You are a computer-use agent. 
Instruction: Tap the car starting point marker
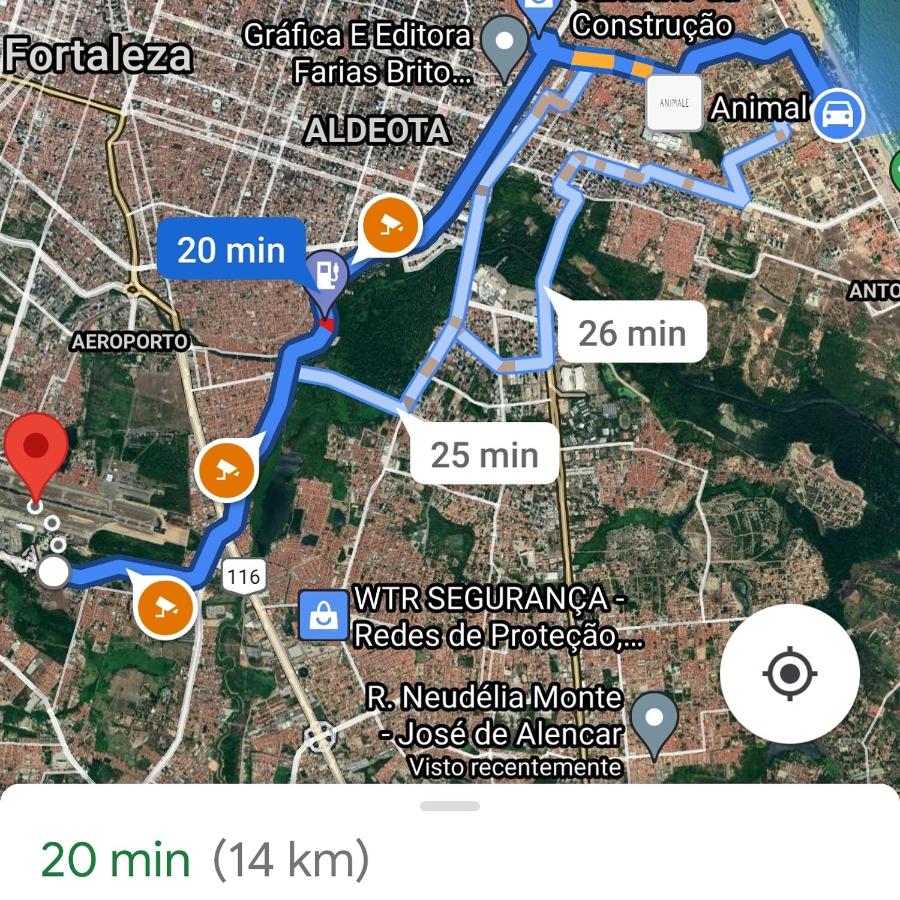tap(837, 113)
